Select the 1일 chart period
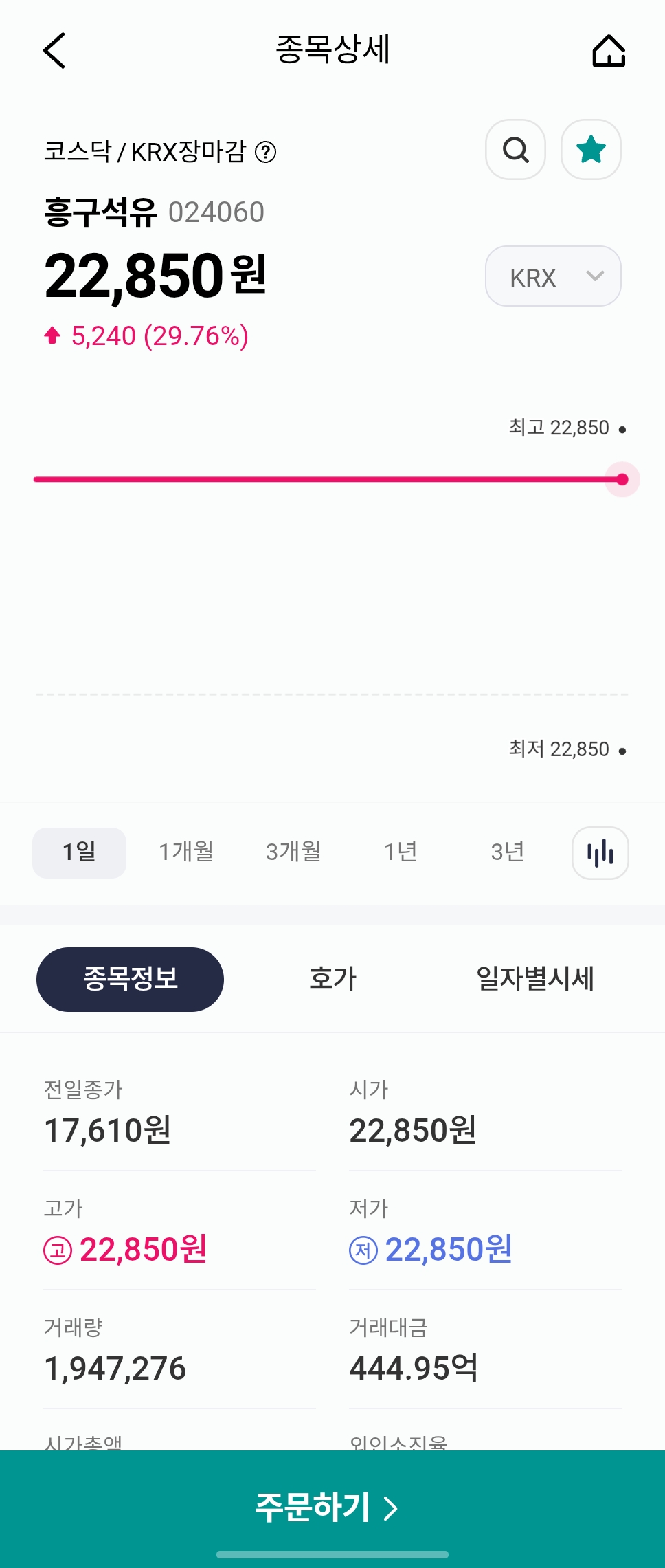Image resolution: width=665 pixels, height=1568 pixels. pyautogui.click(x=79, y=852)
